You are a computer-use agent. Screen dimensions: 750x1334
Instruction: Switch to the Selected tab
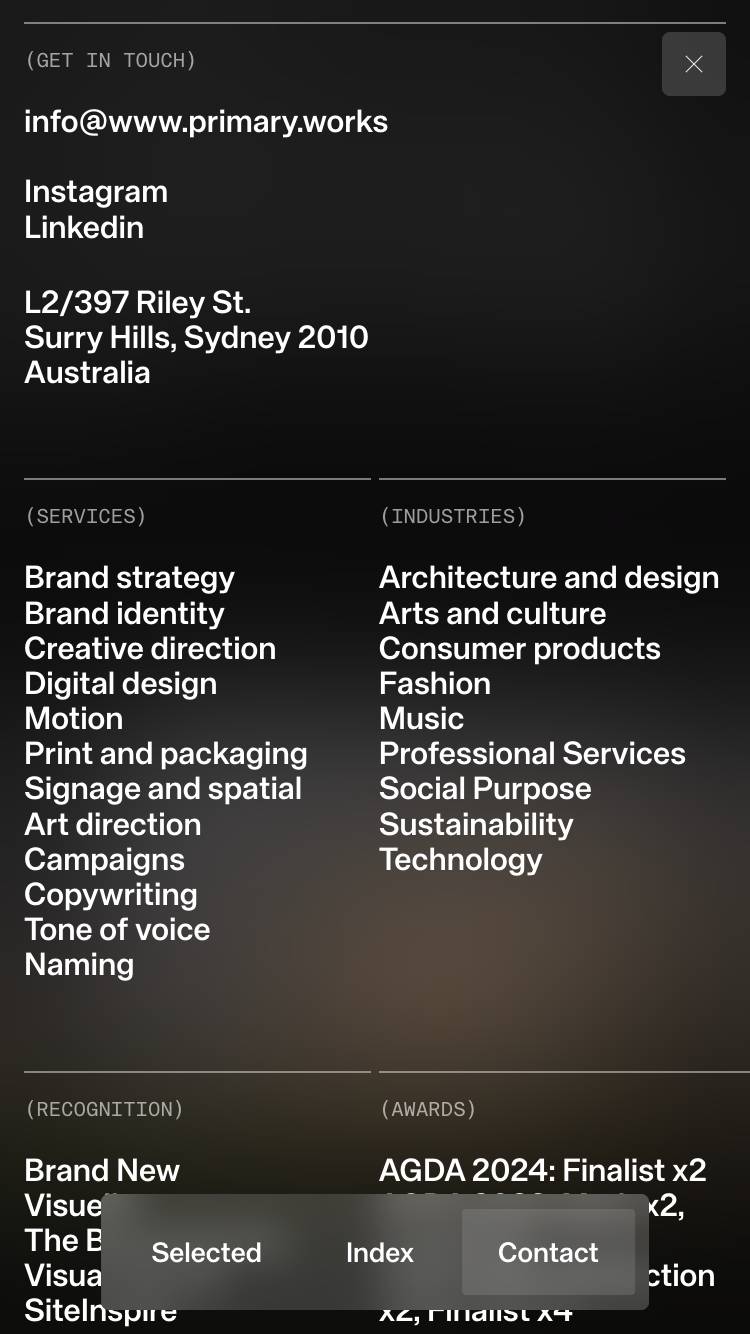coord(206,1252)
